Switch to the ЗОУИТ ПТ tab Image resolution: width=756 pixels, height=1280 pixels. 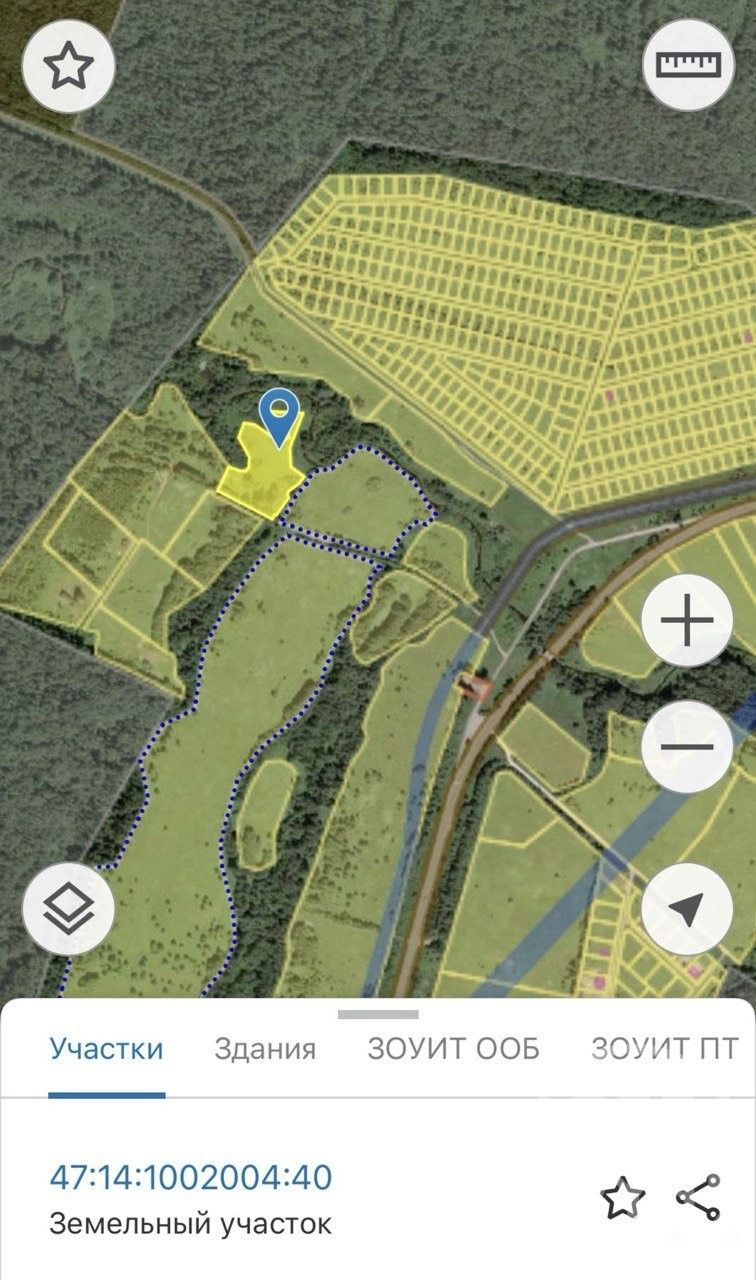point(665,1049)
